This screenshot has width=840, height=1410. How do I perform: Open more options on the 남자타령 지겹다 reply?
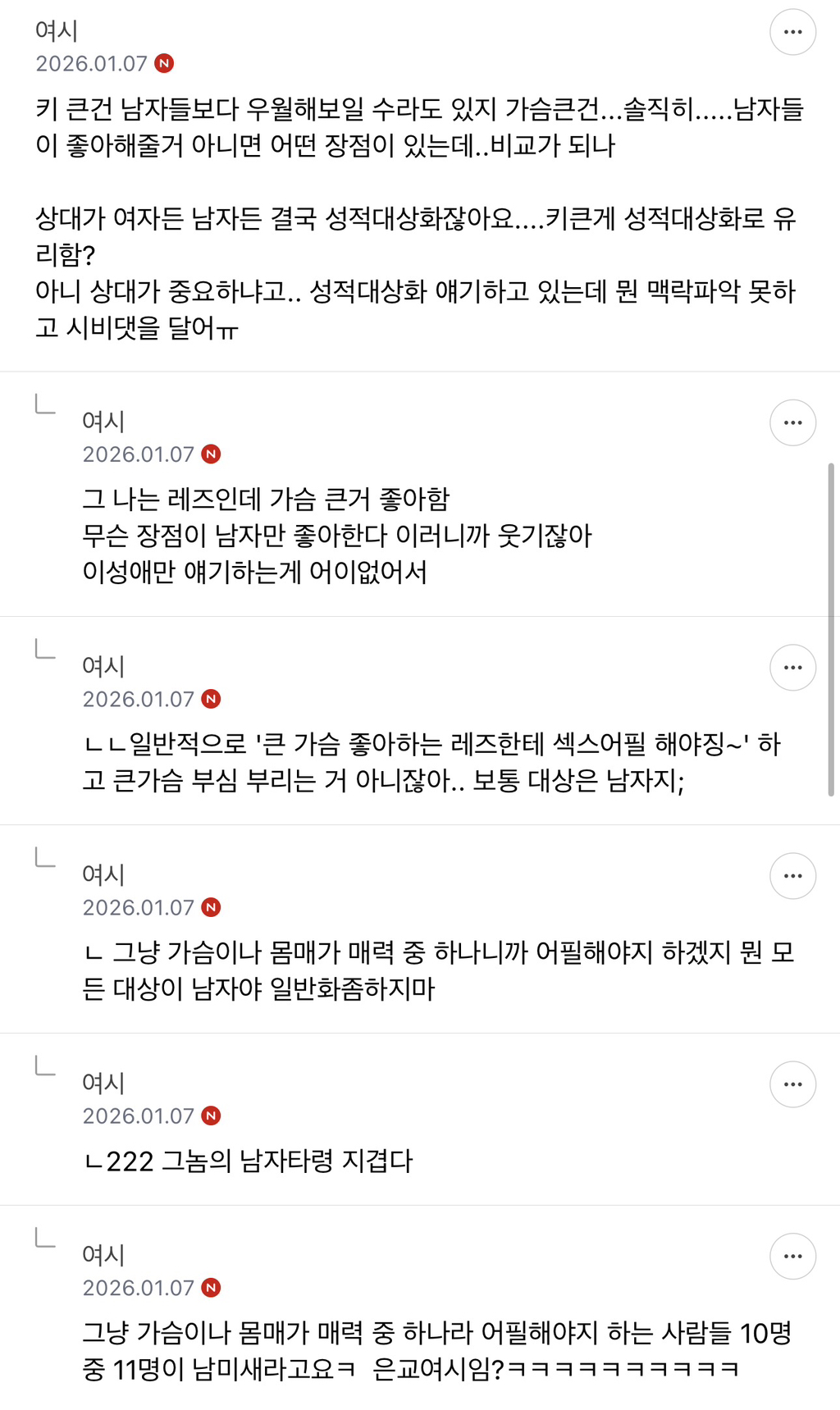coord(792,1084)
